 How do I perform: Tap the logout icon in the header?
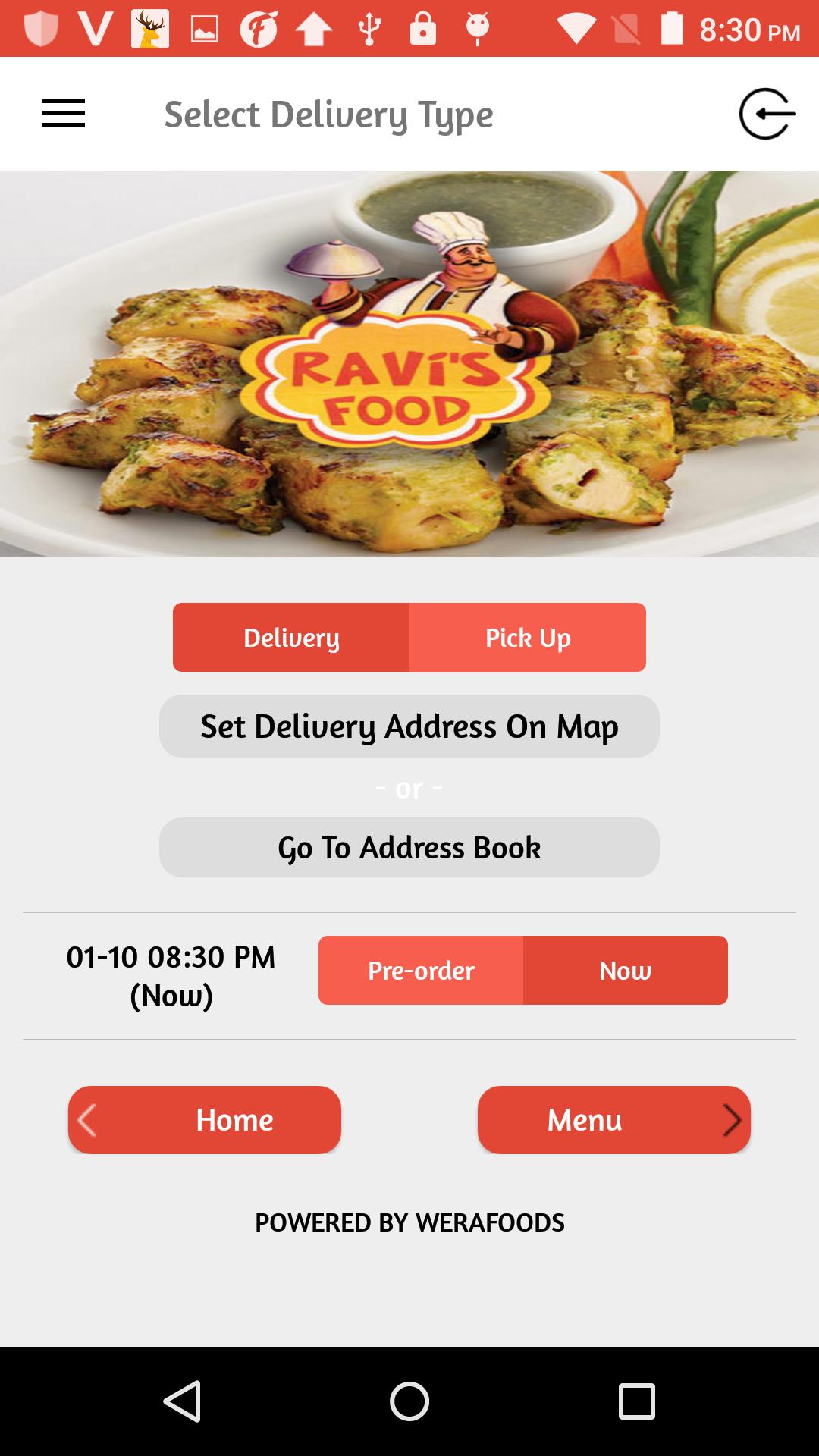coord(767,114)
